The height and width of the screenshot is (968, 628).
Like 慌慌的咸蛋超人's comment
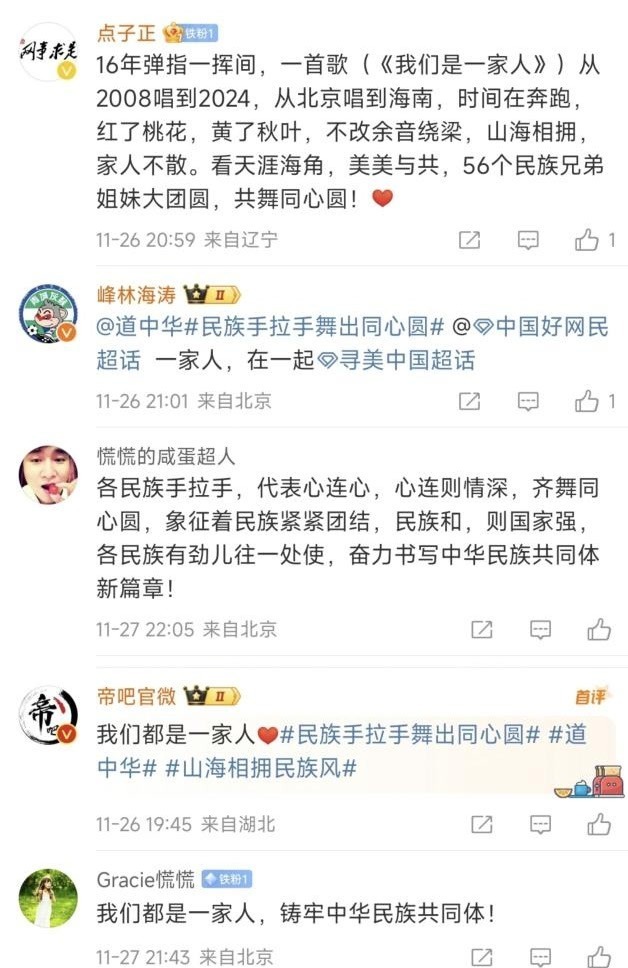599,629
